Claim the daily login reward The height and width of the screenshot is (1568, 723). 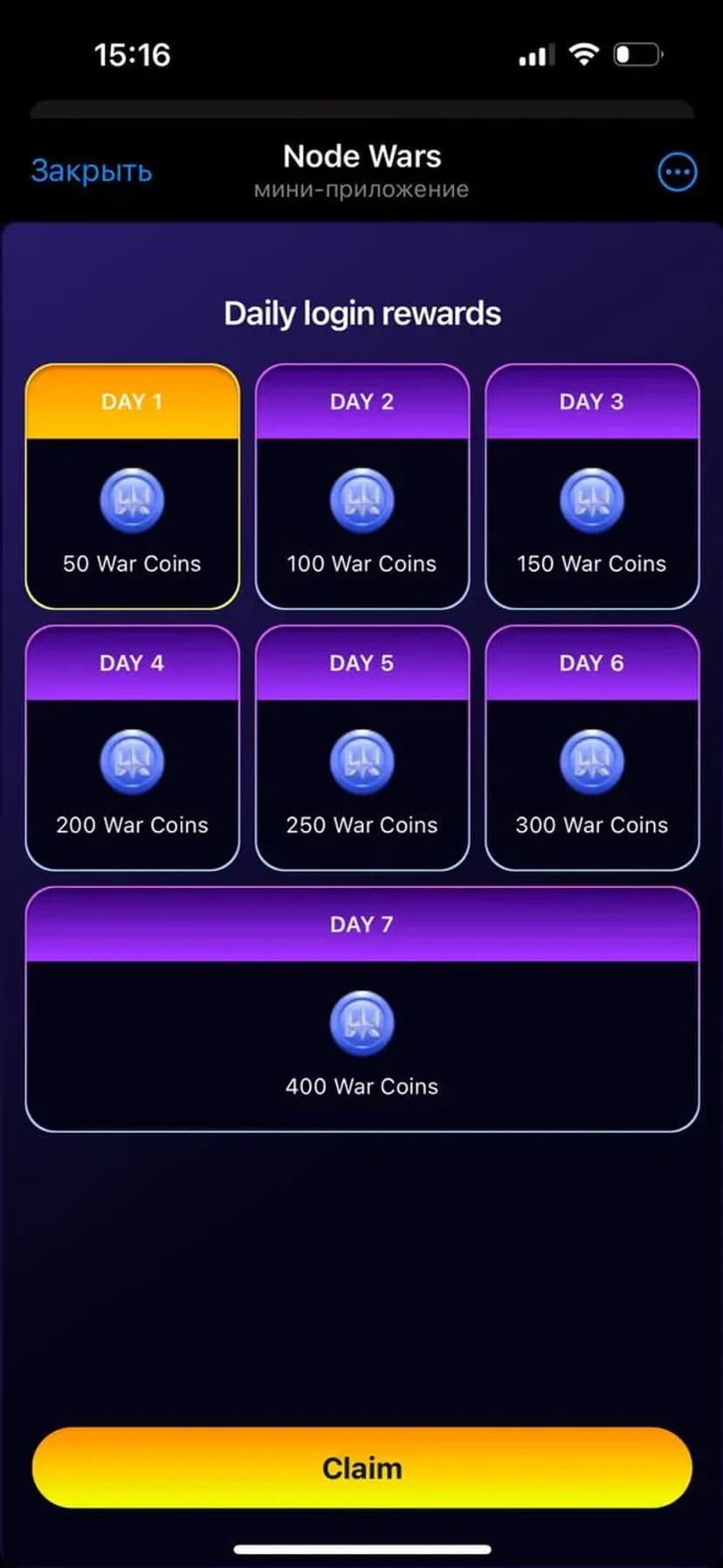[x=361, y=1468]
